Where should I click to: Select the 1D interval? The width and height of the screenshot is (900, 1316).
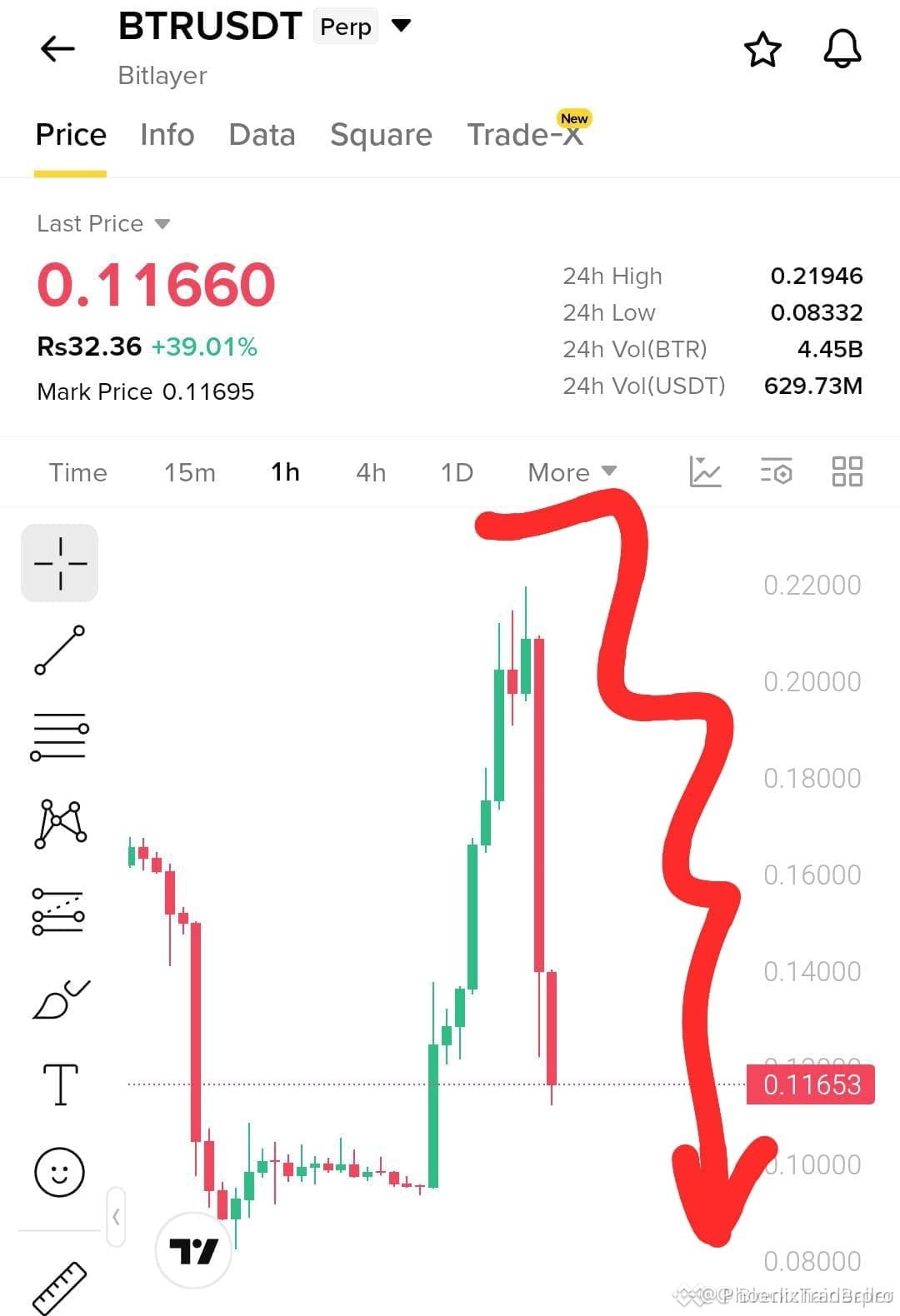(x=457, y=472)
